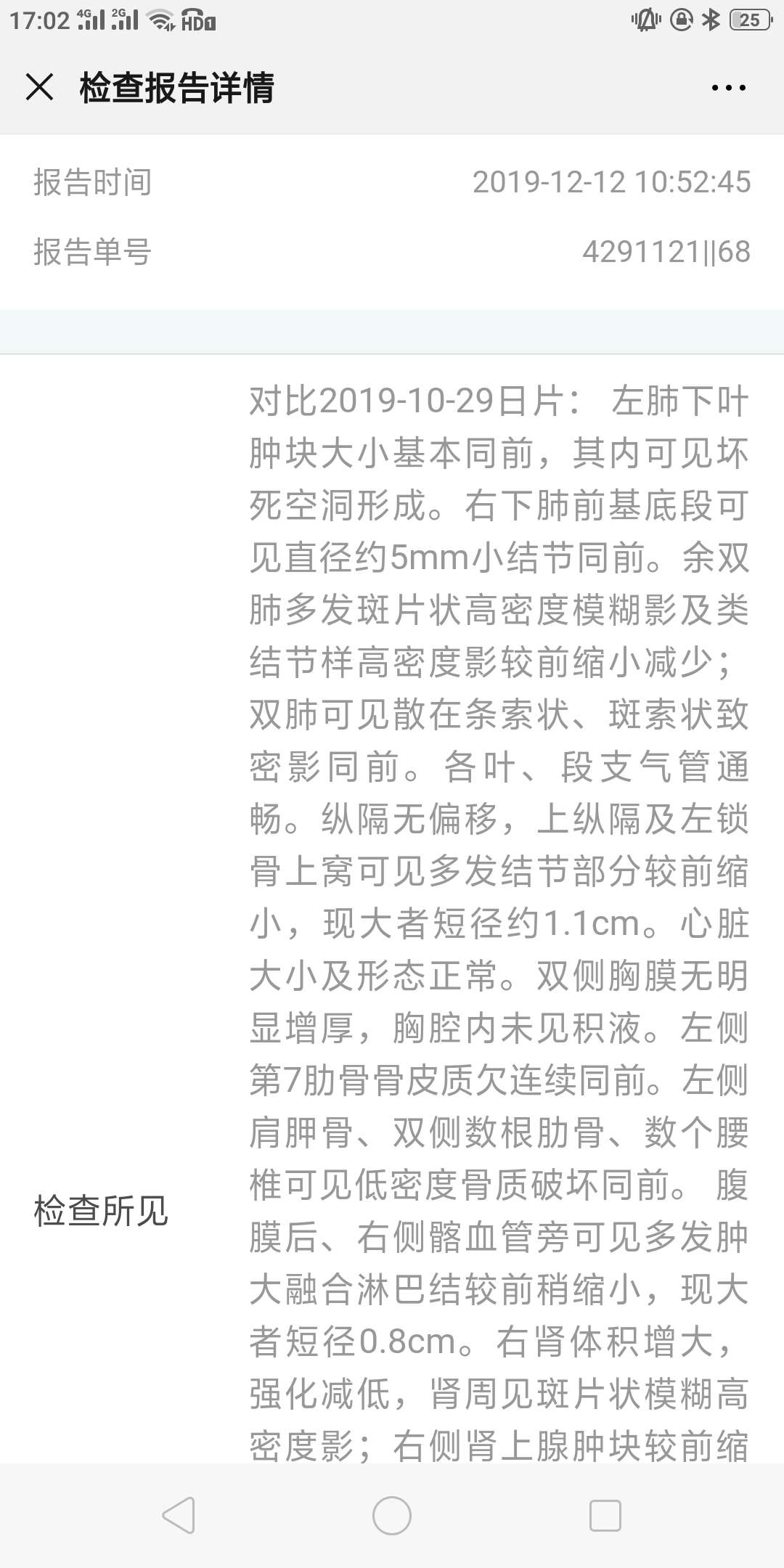Tap the 检查报告详情 title bar
The width and height of the screenshot is (784, 1568).
[x=178, y=87]
